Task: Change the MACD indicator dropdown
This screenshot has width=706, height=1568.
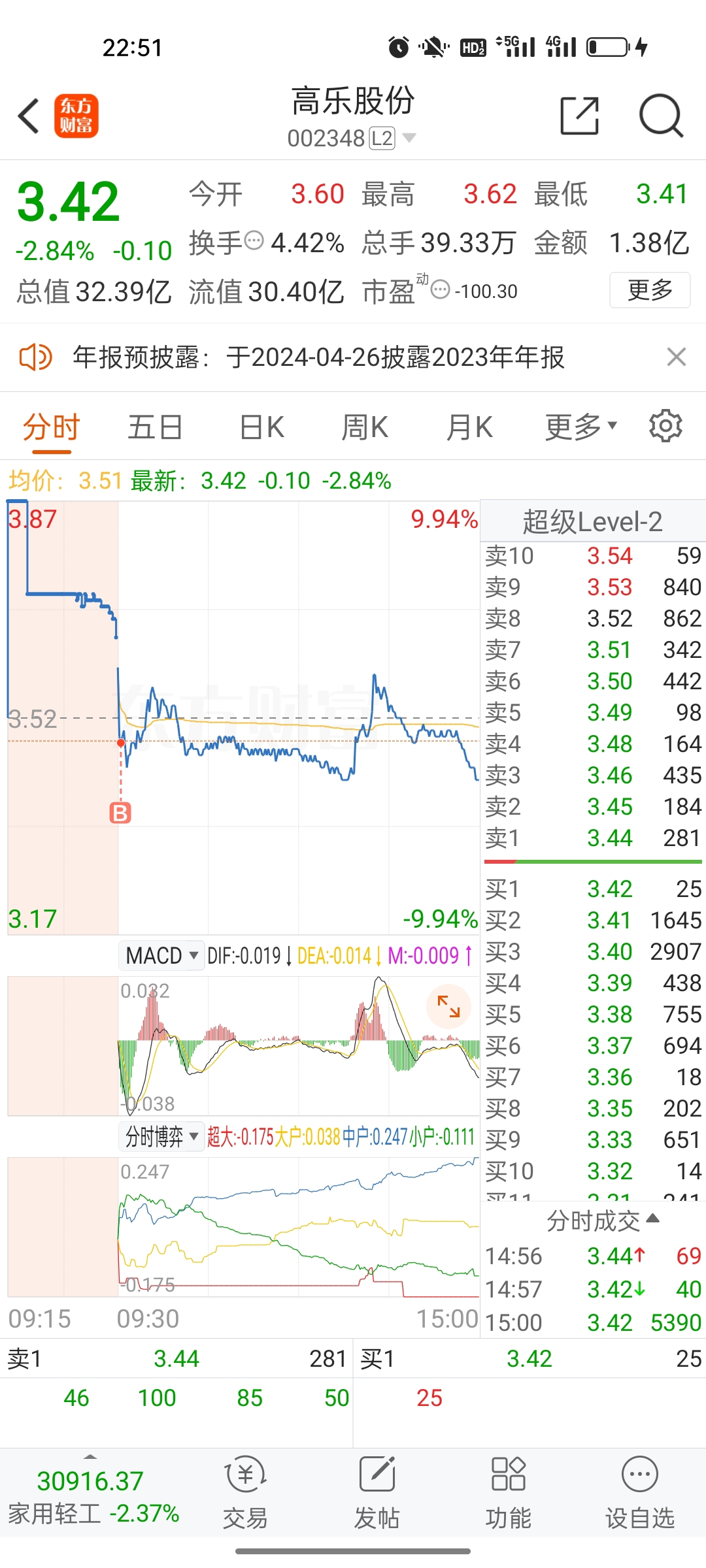Action: pyautogui.click(x=161, y=956)
